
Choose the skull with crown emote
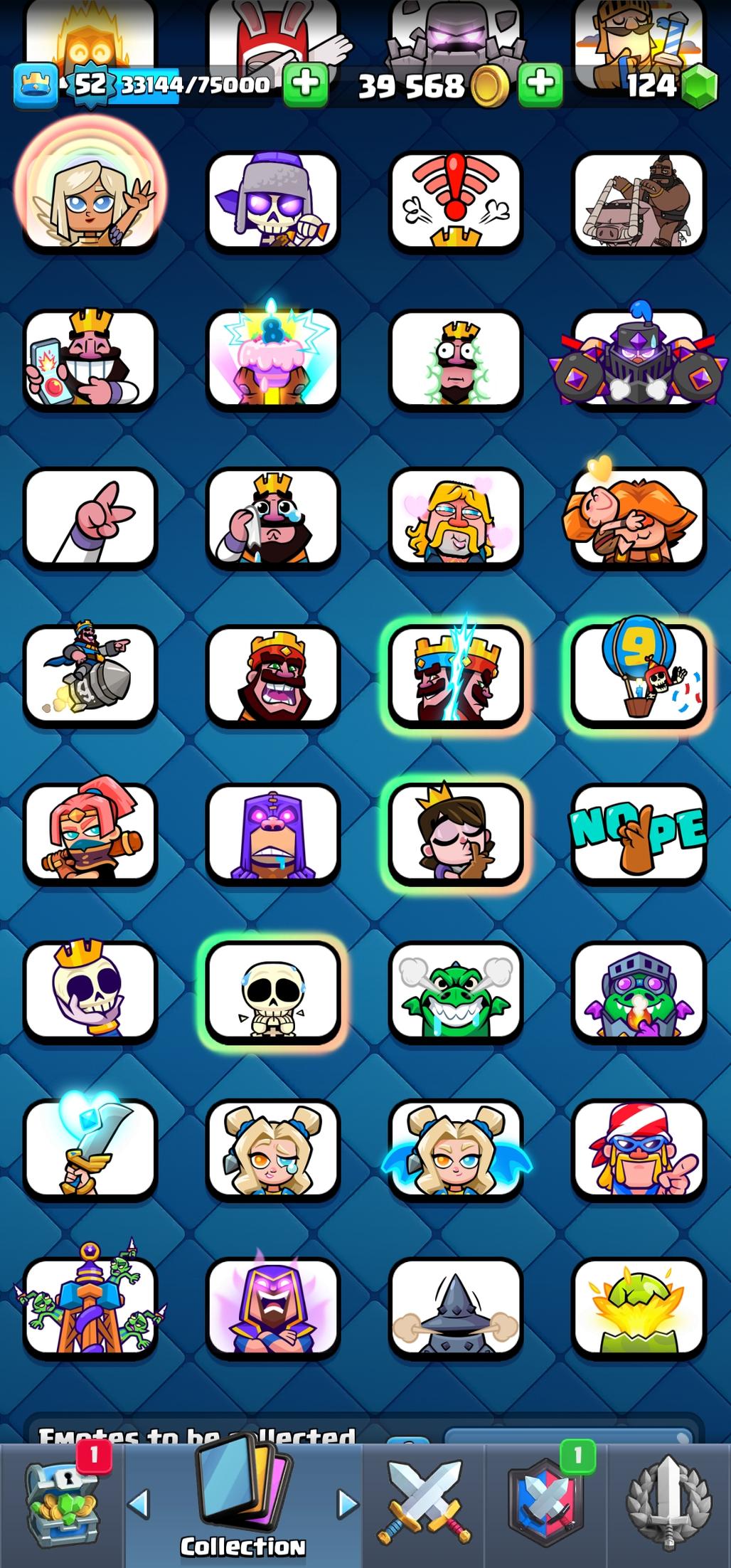pos(90,992)
